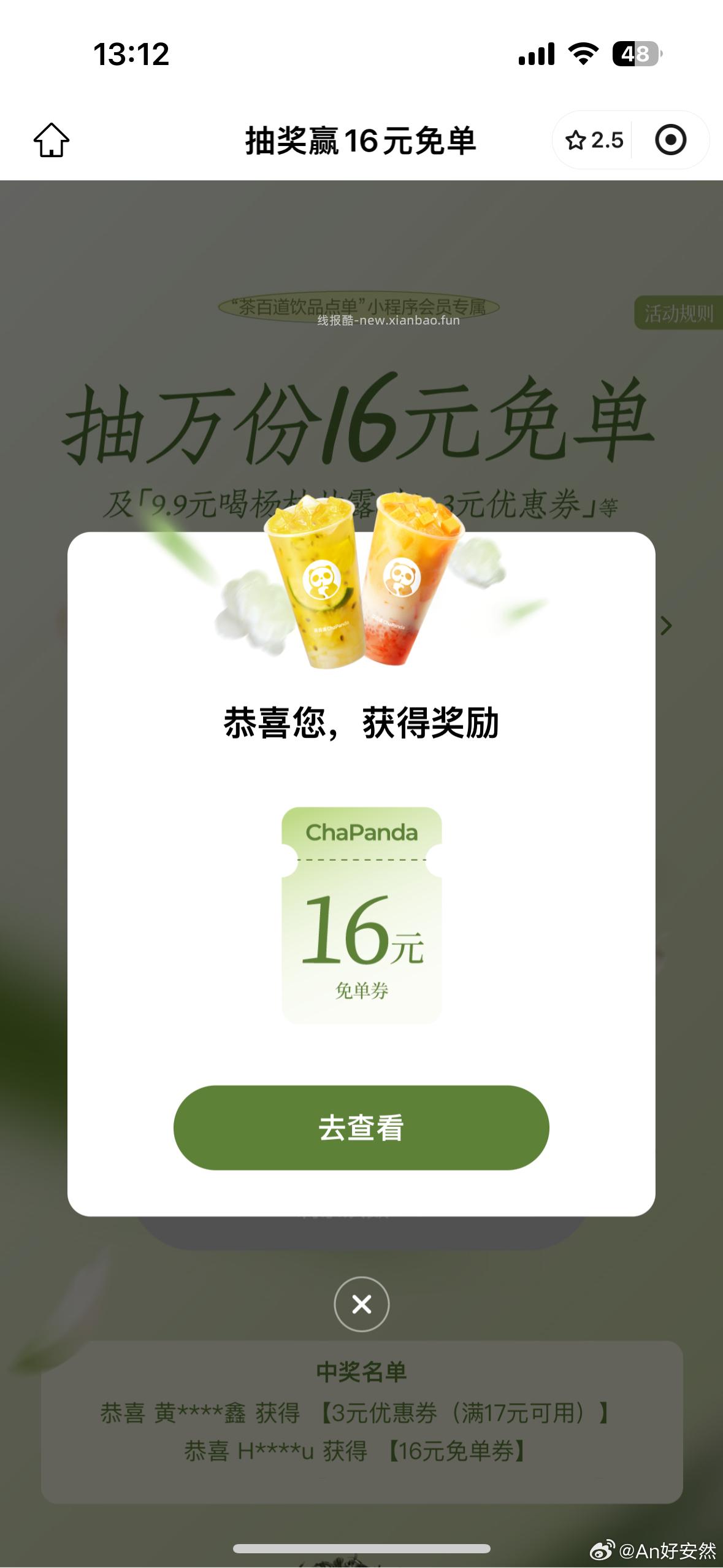Tap the 抽奖赢16元免单 title
The width and height of the screenshot is (723, 1568).
pos(361,140)
